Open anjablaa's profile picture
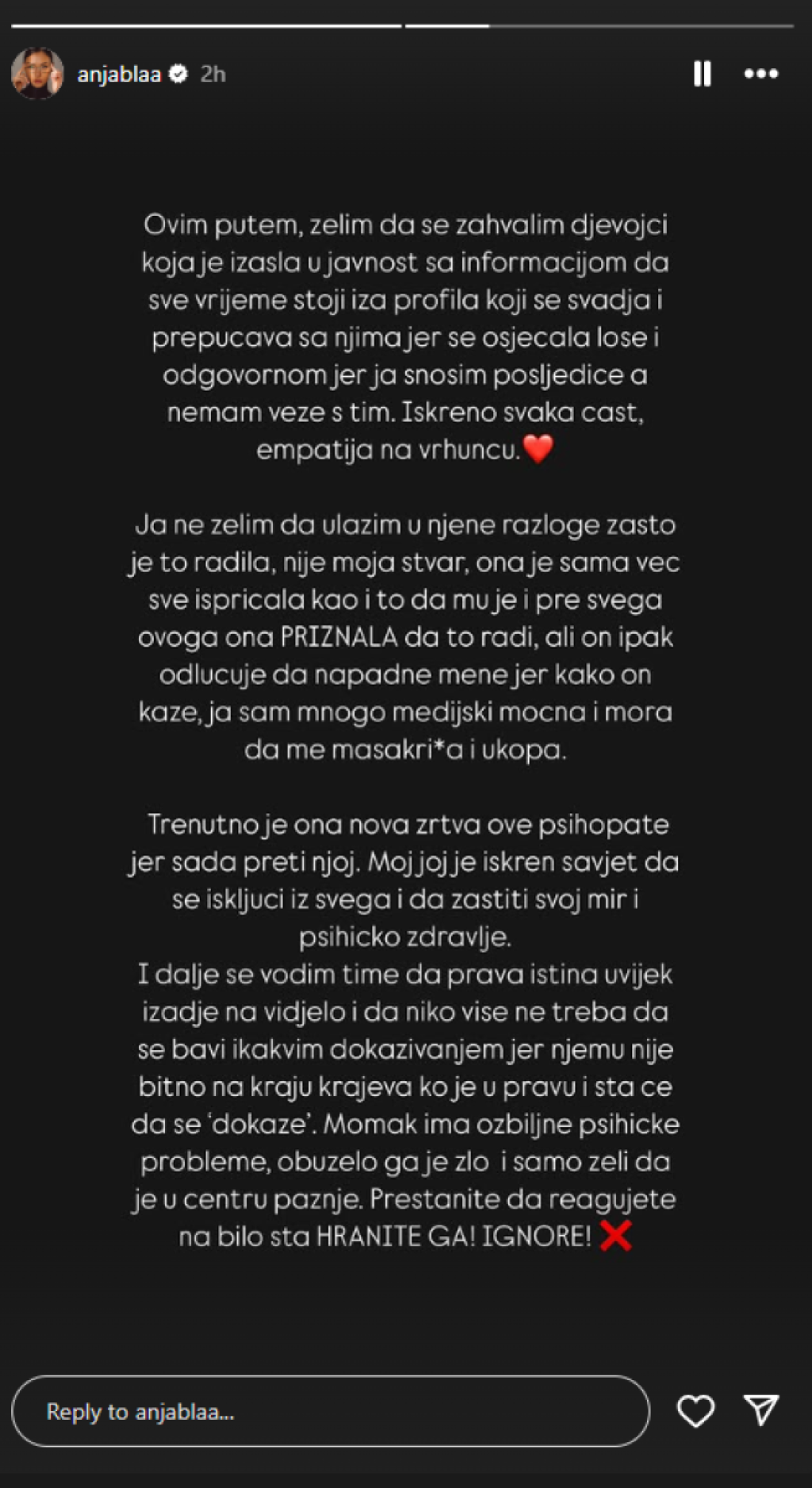 pos(36,74)
